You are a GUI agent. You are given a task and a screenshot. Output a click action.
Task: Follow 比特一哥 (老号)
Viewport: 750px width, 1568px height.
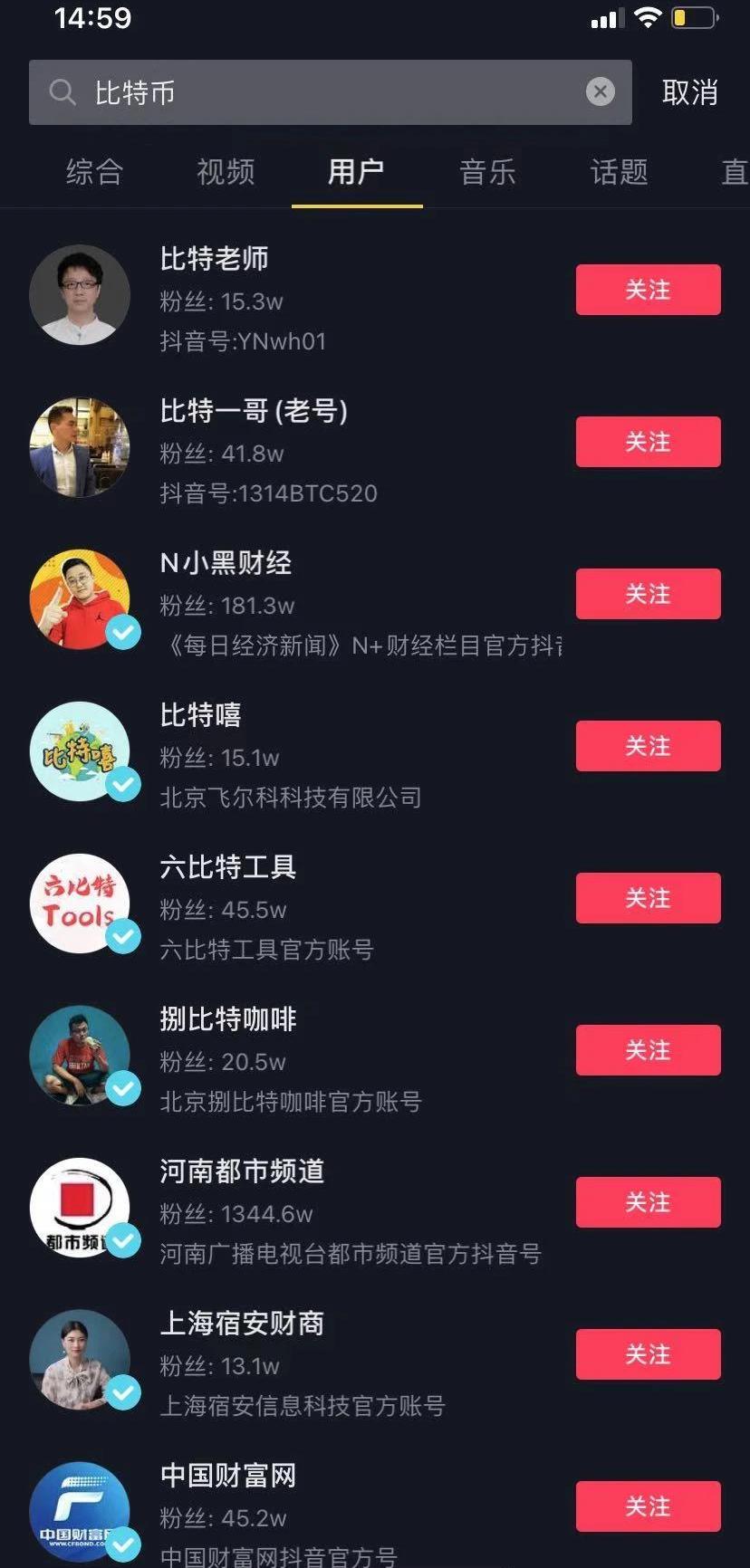(x=648, y=442)
